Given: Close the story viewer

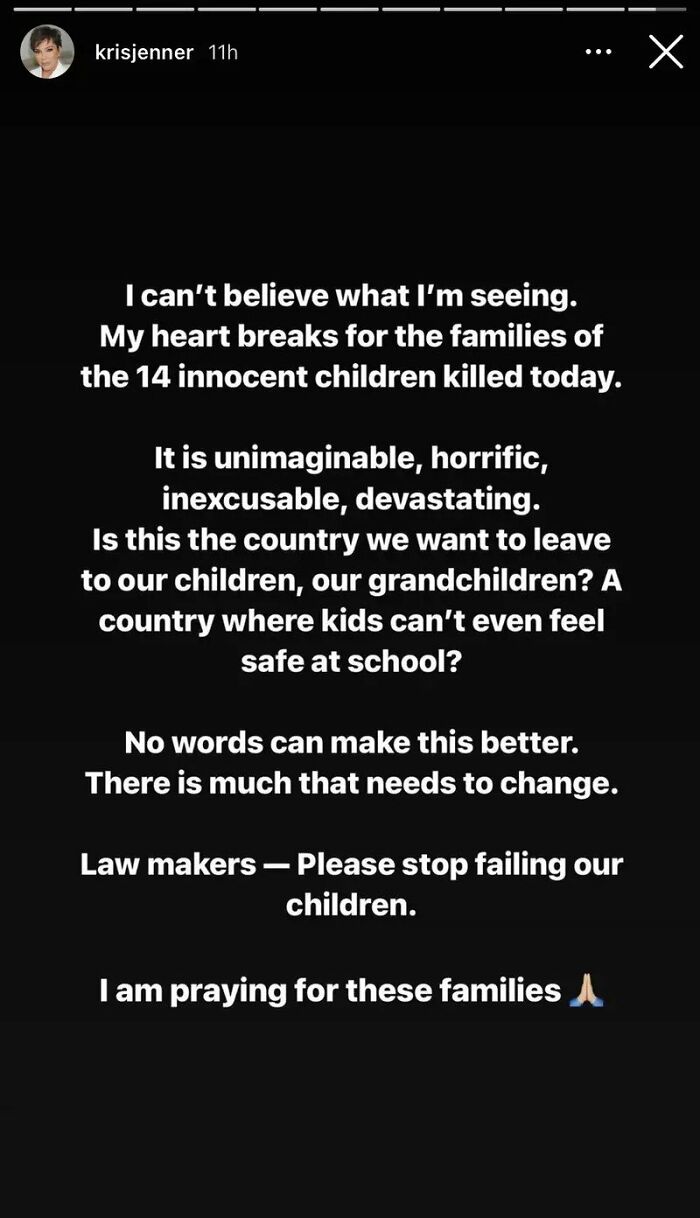Looking at the screenshot, I should click(x=665, y=51).
